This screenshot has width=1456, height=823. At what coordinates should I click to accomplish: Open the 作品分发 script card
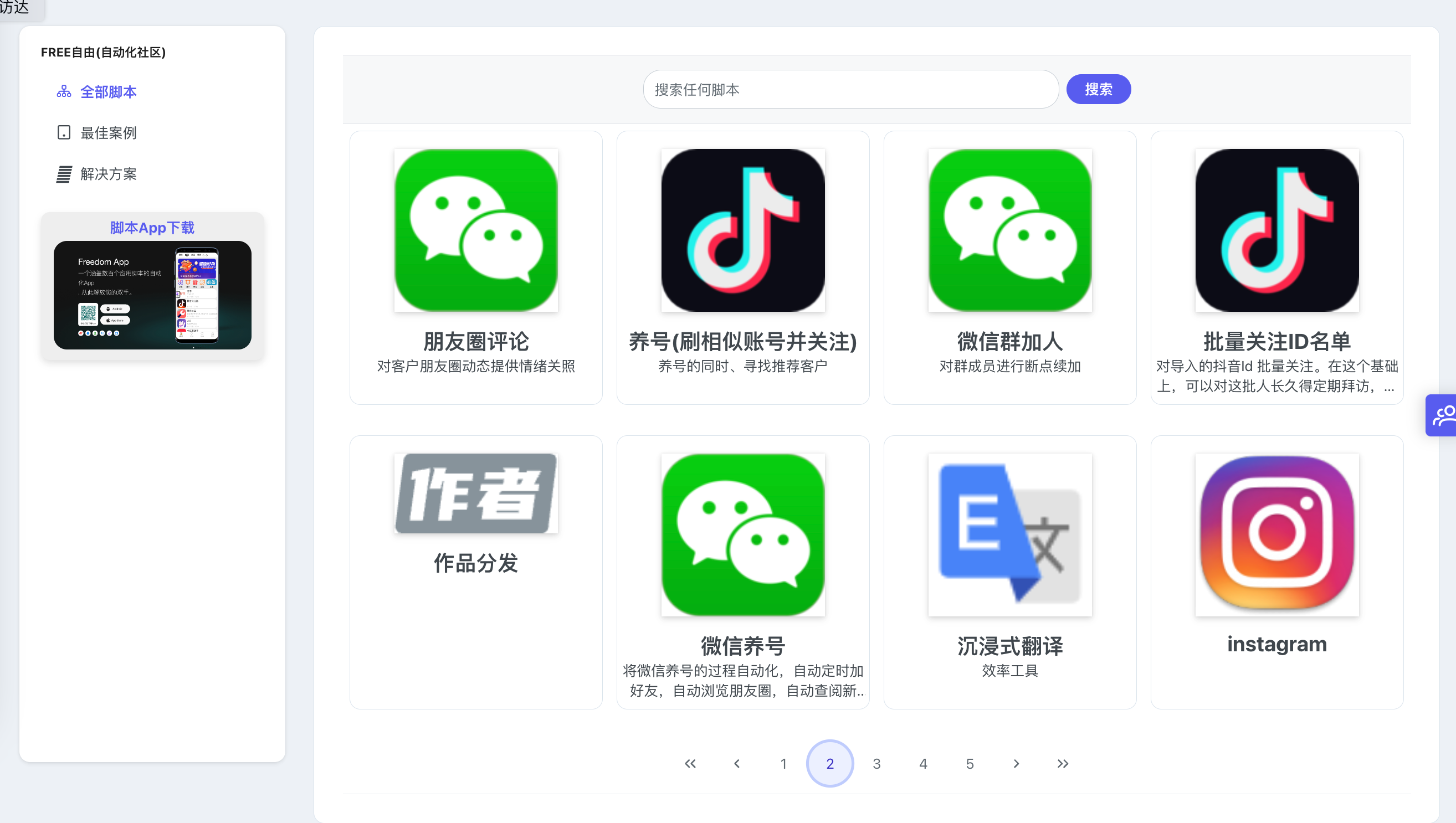click(475, 571)
